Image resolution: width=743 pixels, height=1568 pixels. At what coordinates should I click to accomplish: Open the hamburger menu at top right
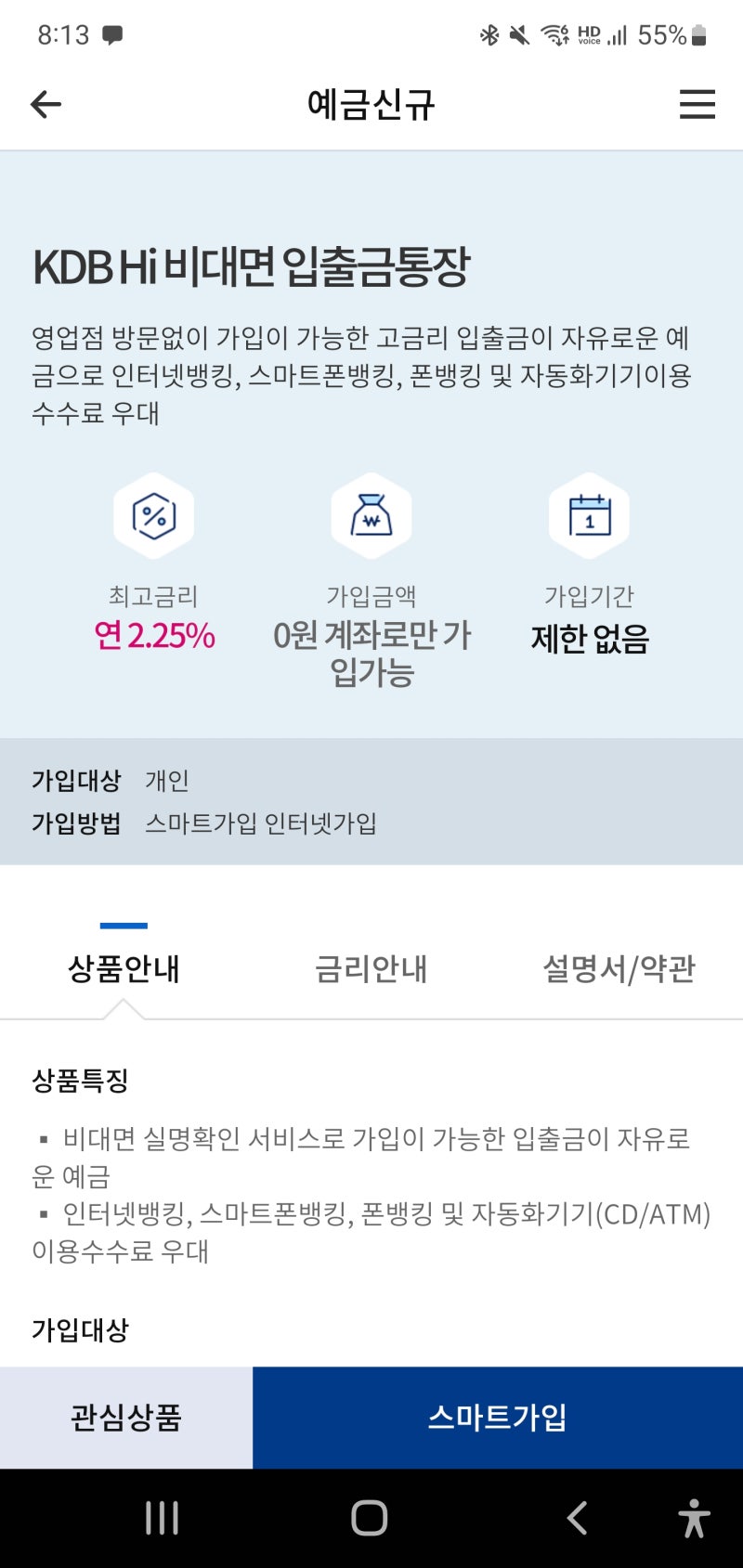pos(697,104)
